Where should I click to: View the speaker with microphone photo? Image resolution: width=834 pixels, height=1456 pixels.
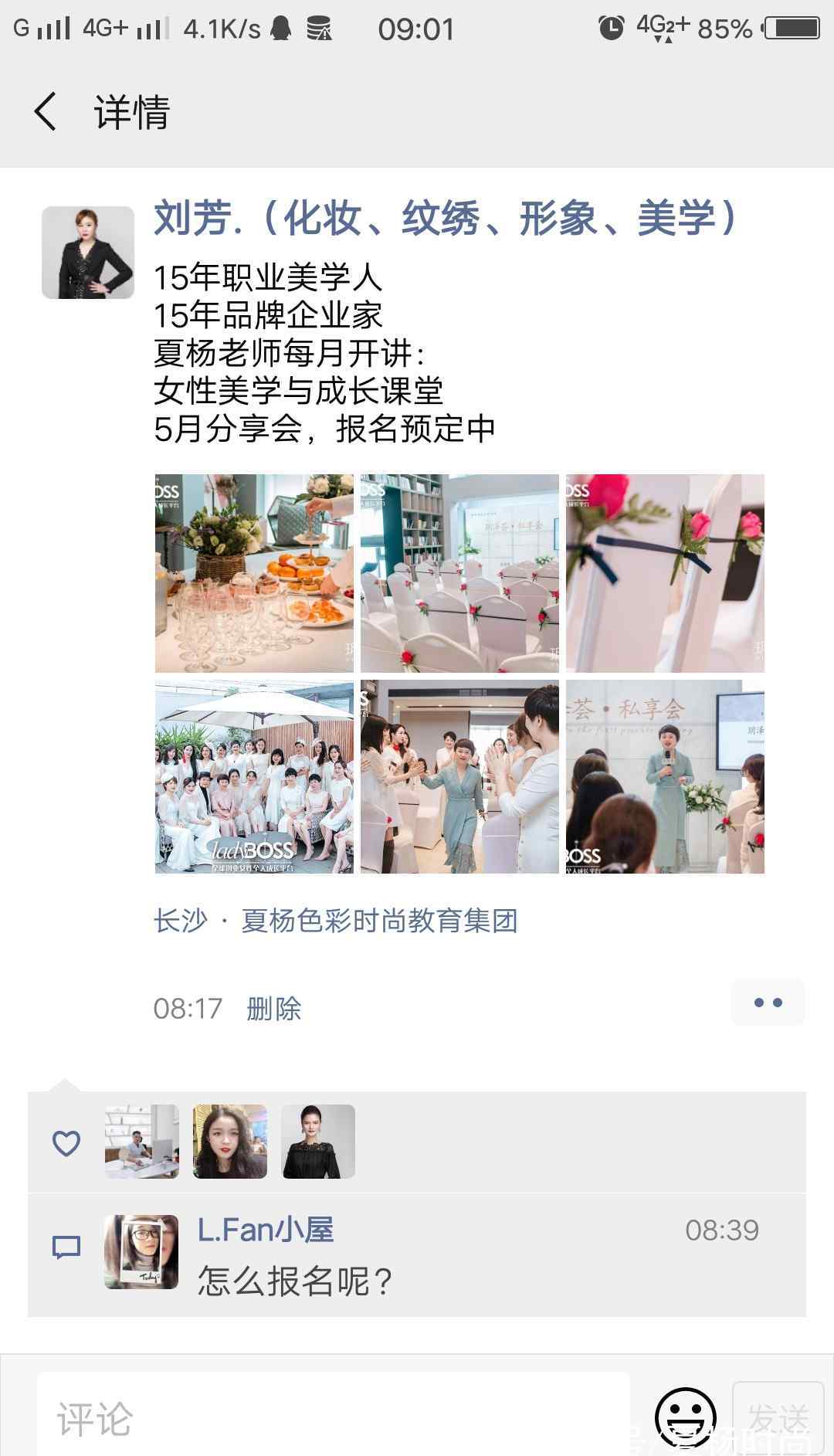665,777
